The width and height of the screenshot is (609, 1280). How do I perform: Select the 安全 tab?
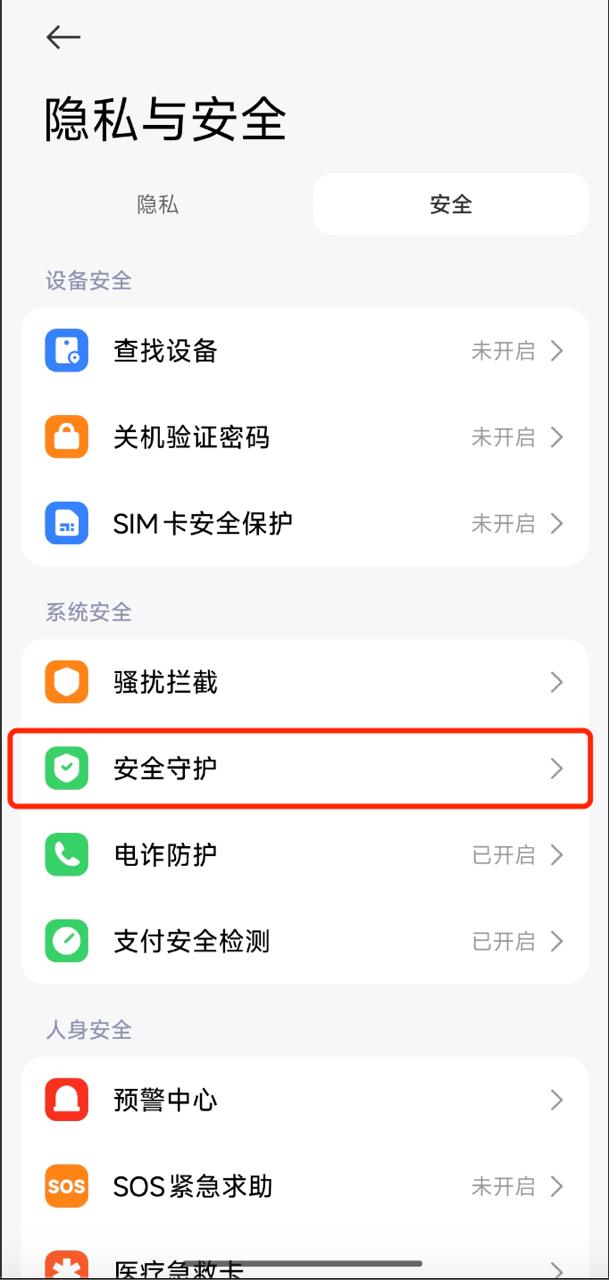pyautogui.click(x=450, y=204)
